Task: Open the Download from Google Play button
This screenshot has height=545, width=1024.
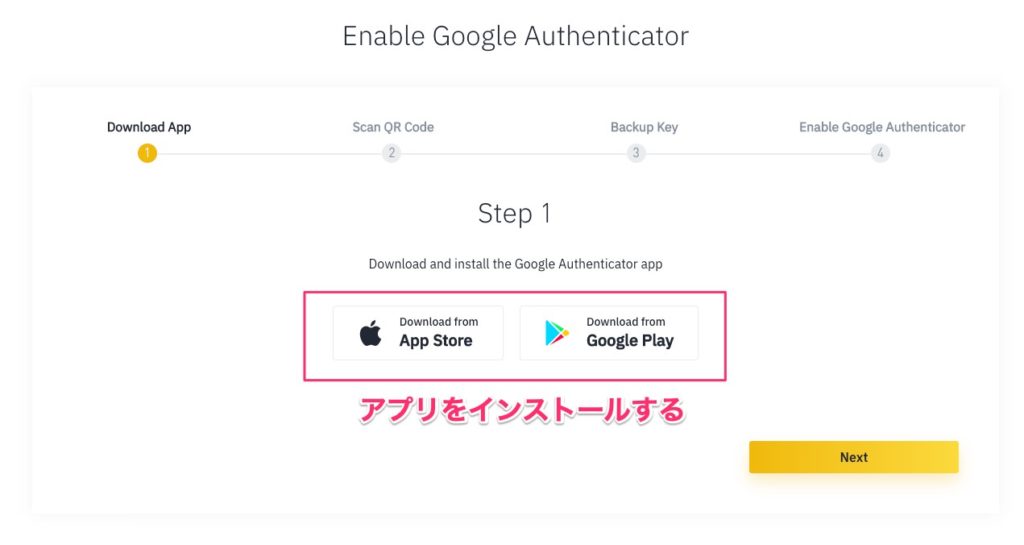Action: (608, 333)
